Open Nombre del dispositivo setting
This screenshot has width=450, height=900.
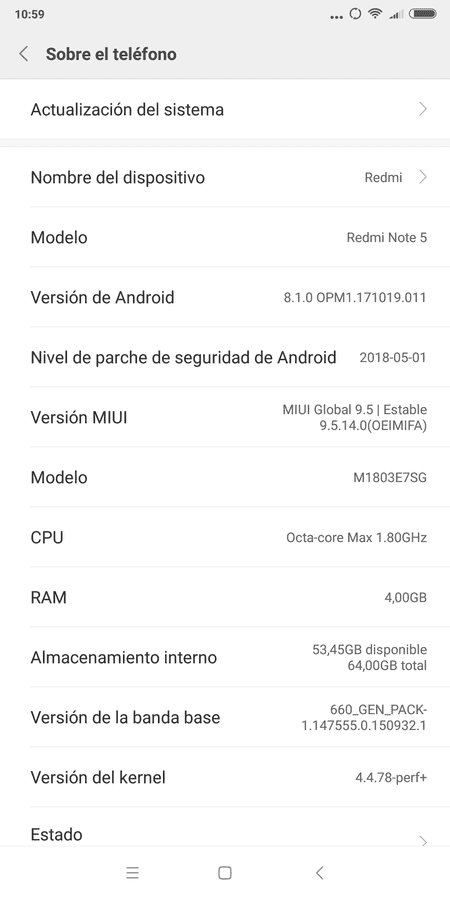225,177
